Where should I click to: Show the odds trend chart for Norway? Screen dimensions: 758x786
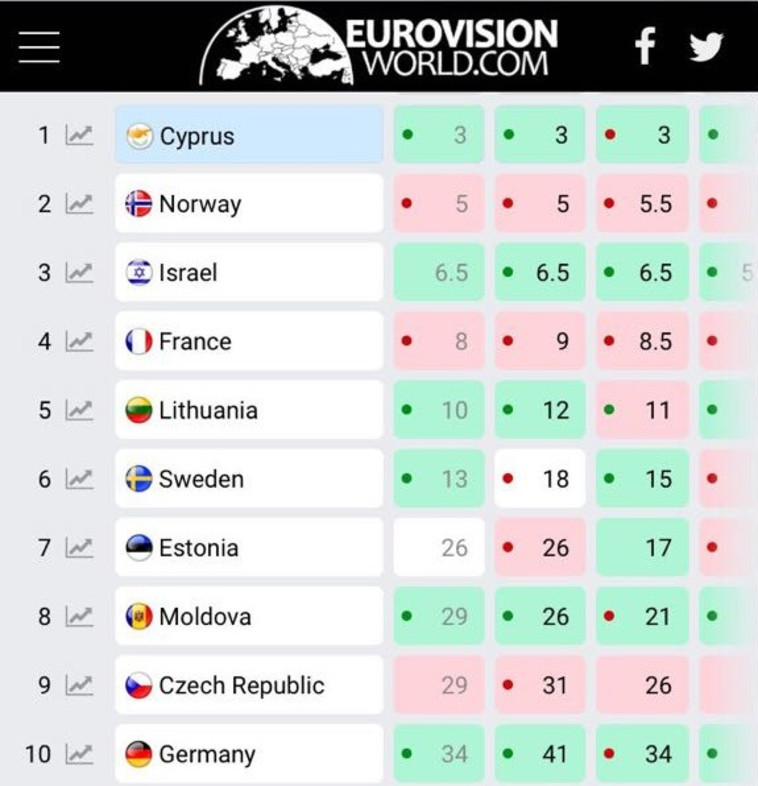click(79, 204)
